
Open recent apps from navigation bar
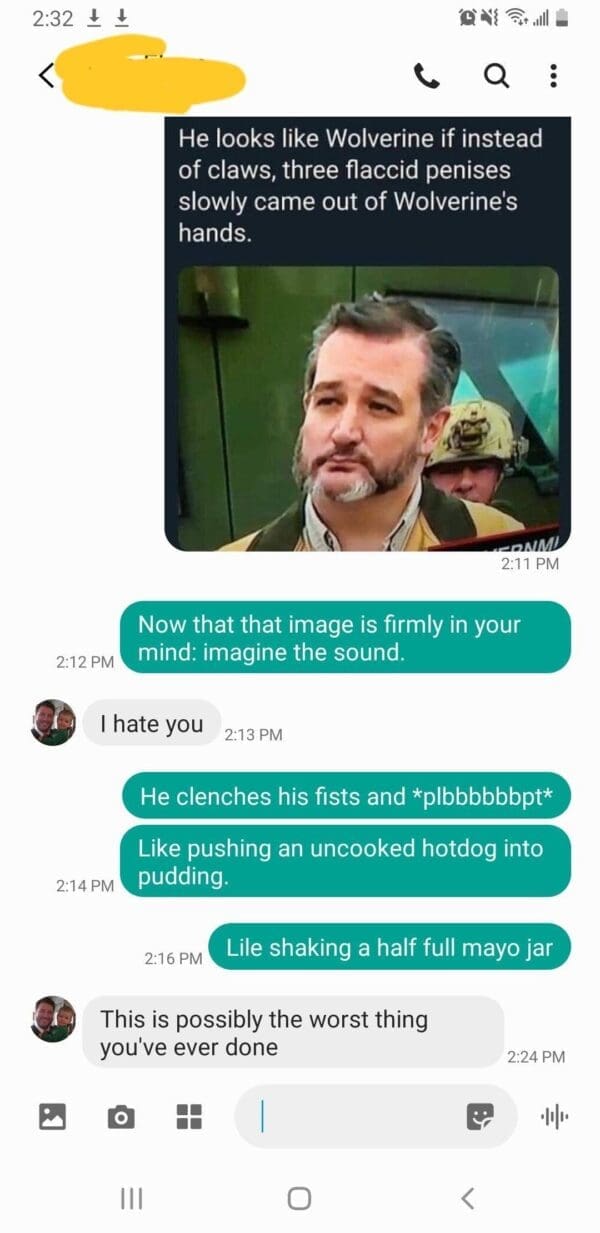coord(132,1198)
